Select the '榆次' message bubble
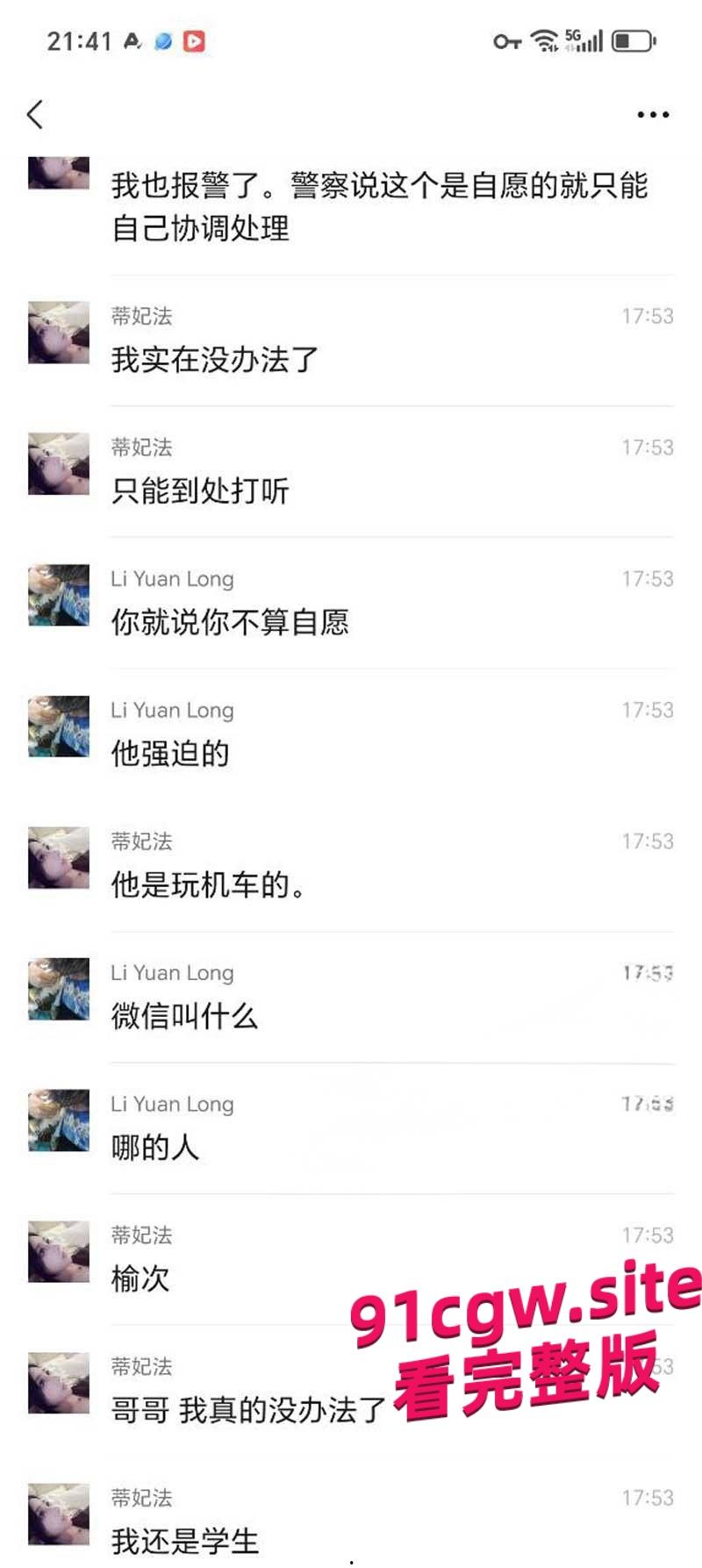702x1568 pixels. pos(140,1280)
